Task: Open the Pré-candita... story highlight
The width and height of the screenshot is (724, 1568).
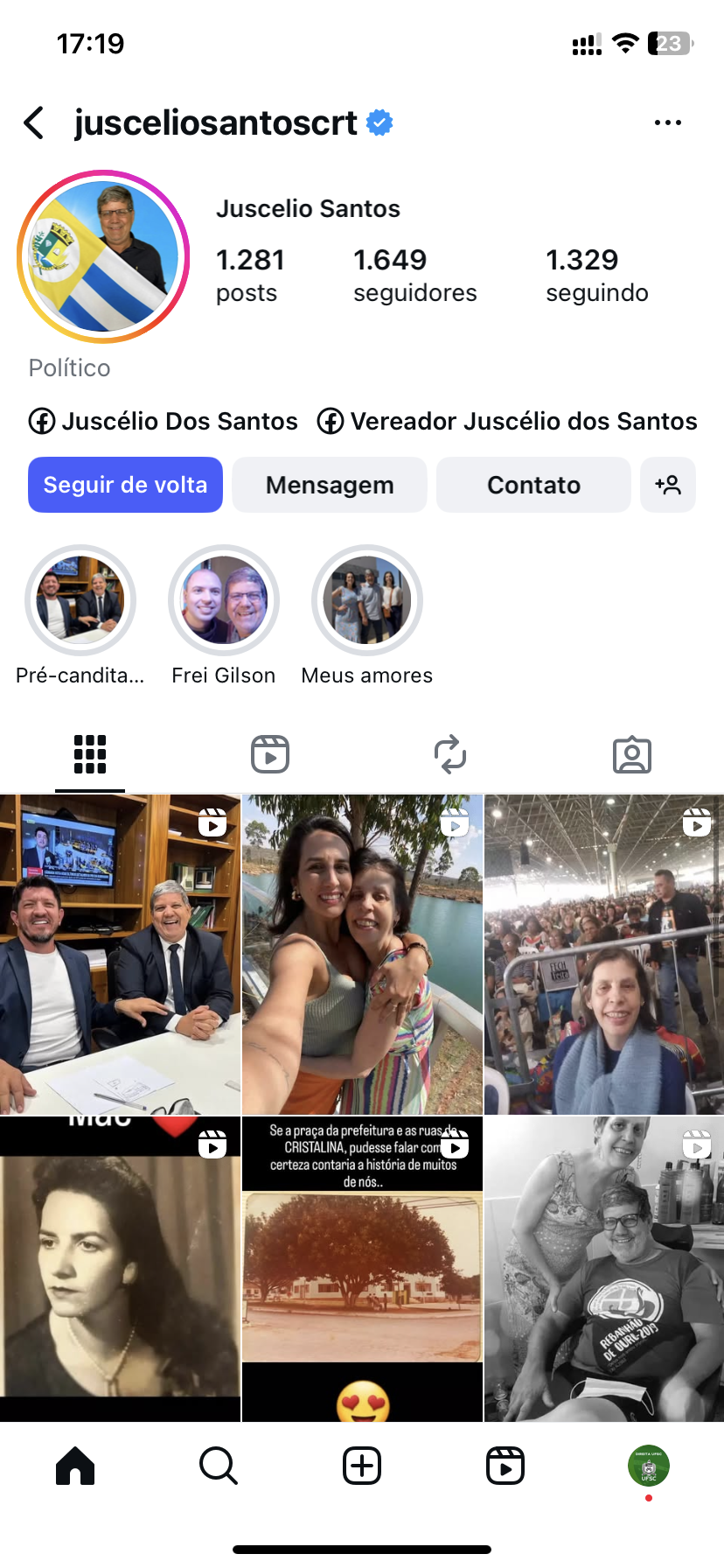Action: click(80, 601)
